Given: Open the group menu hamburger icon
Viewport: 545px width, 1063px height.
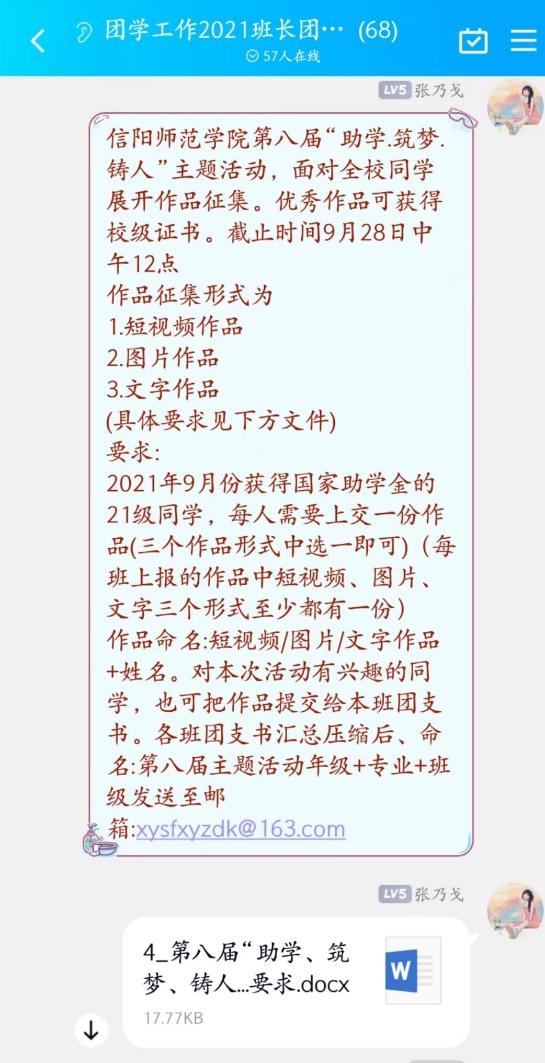Looking at the screenshot, I should click(x=523, y=41).
